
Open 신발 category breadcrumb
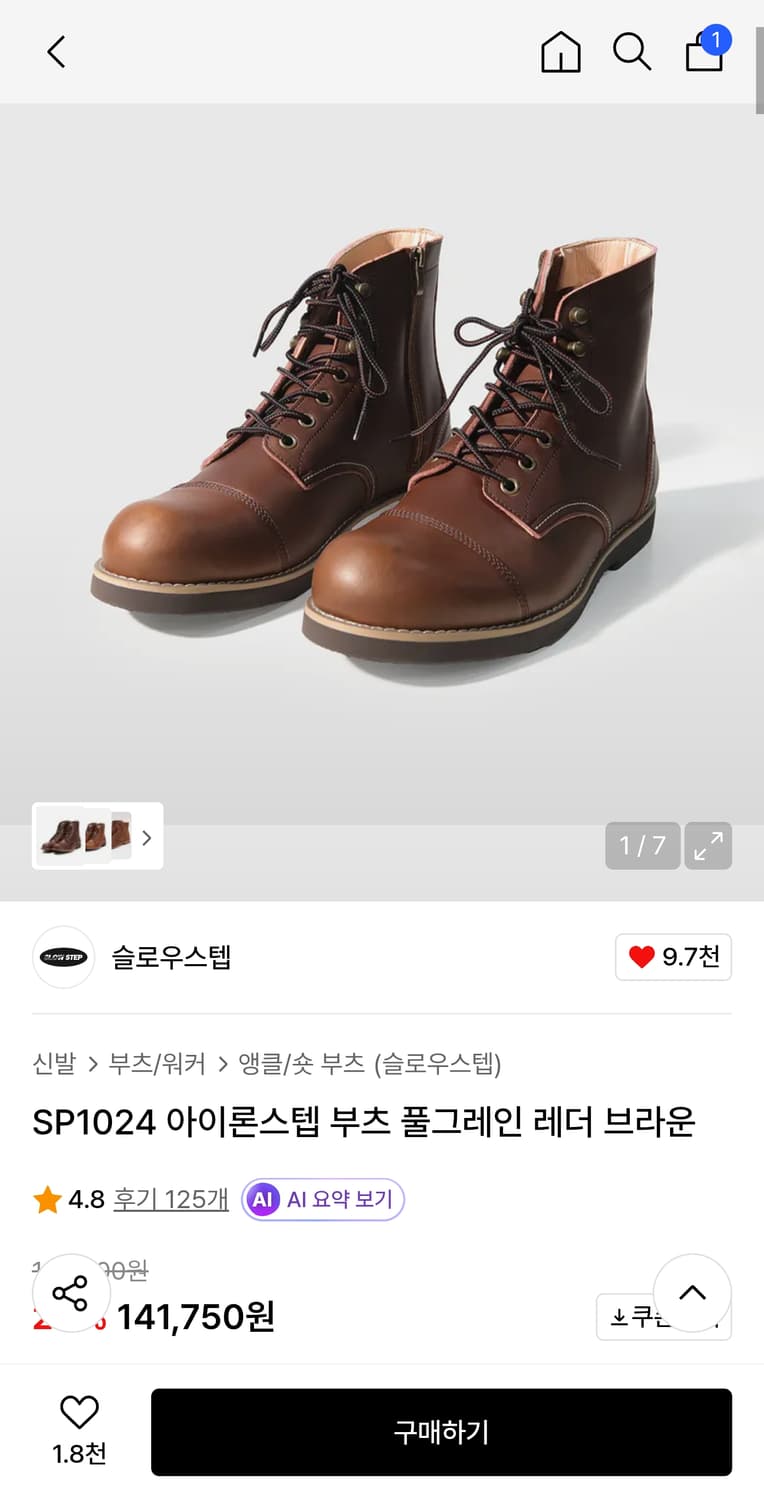pos(54,1066)
